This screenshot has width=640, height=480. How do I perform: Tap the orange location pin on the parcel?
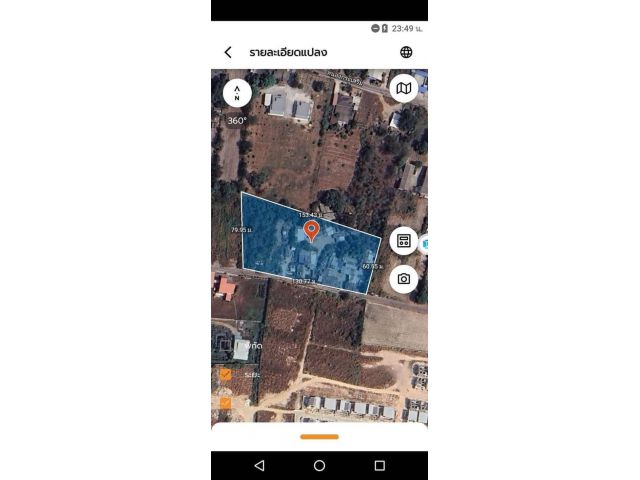click(x=311, y=231)
